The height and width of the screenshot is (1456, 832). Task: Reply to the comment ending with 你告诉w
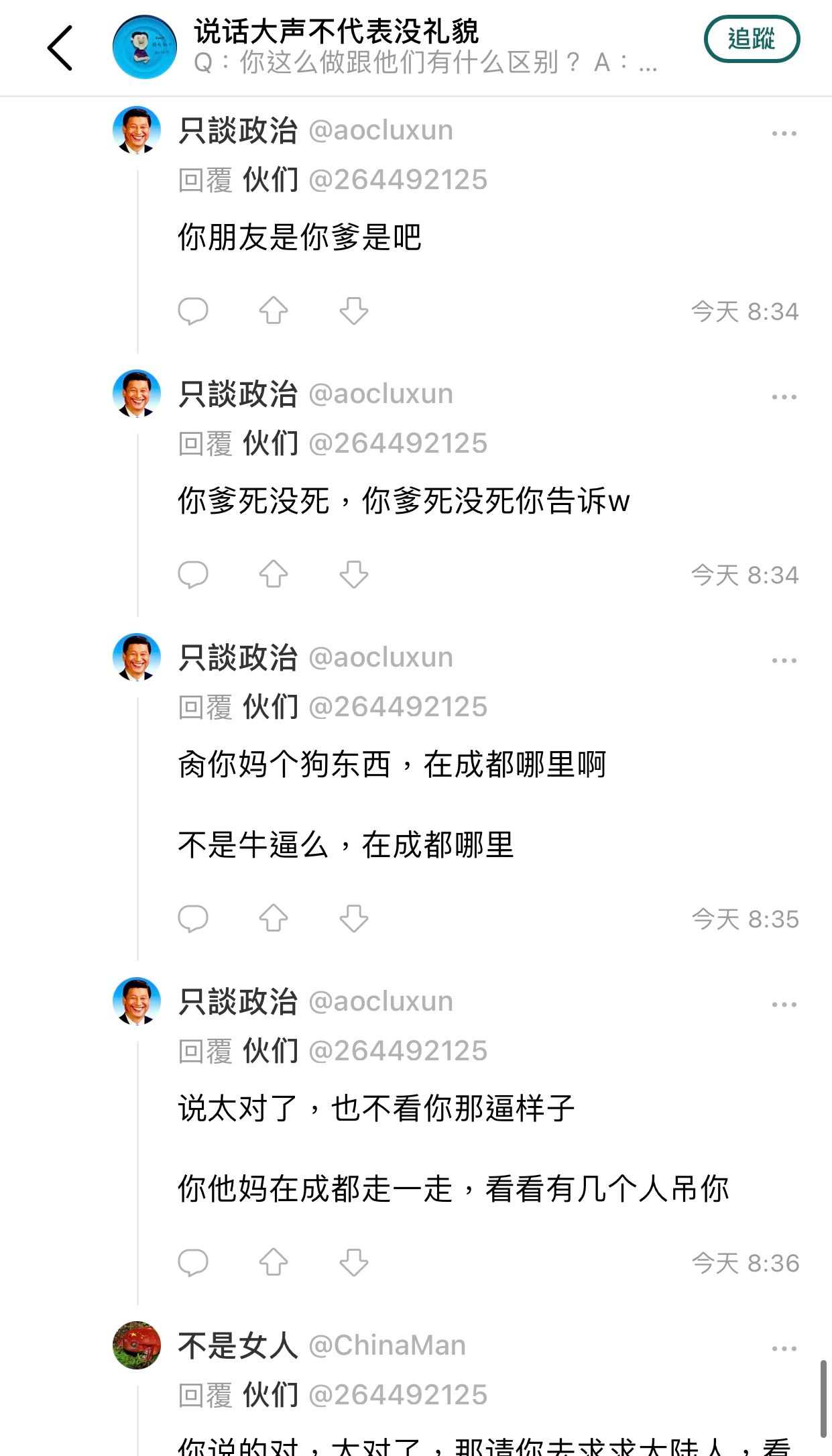pos(193,574)
